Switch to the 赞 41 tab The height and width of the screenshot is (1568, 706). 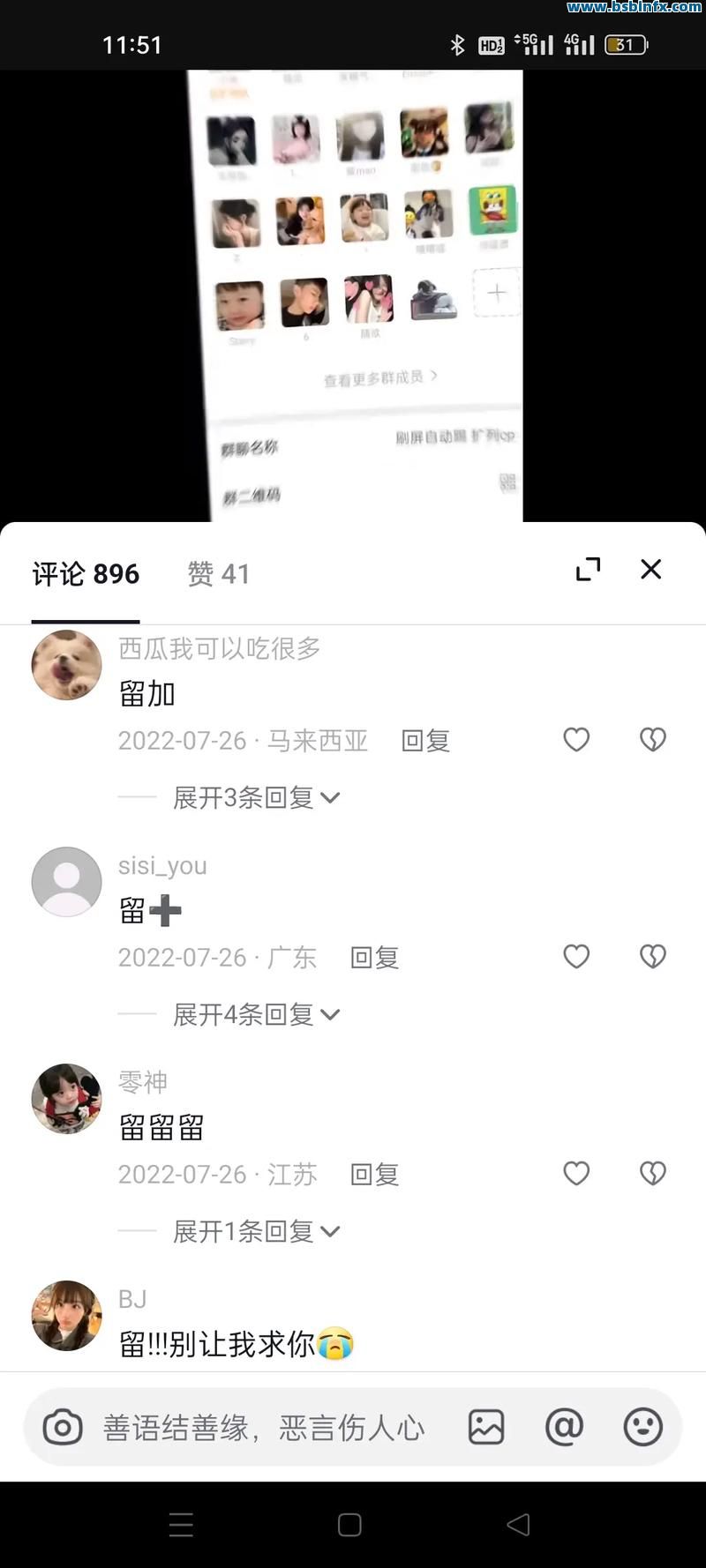[x=218, y=574]
